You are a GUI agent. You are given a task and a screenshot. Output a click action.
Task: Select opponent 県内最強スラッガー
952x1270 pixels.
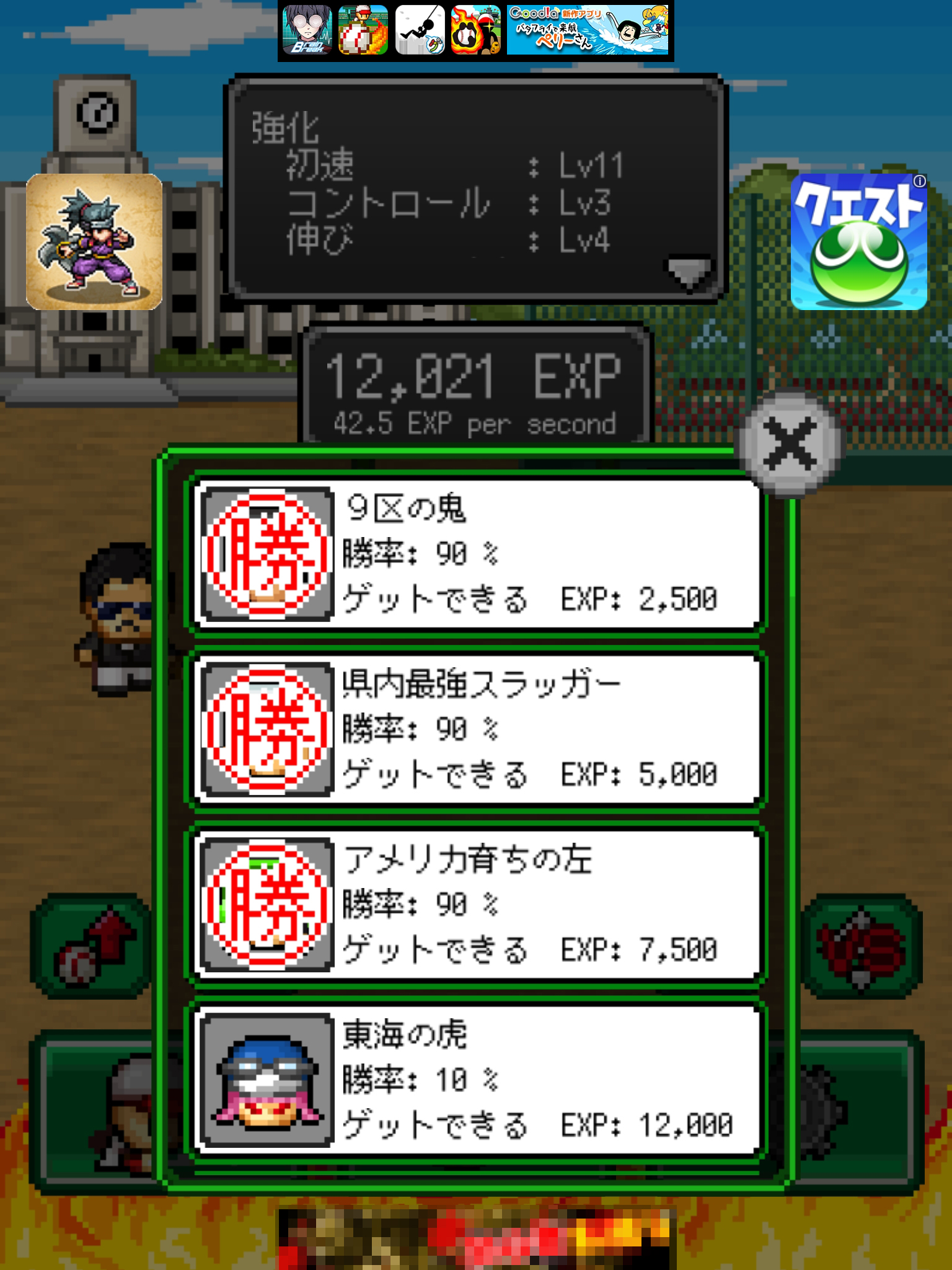(476, 729)
